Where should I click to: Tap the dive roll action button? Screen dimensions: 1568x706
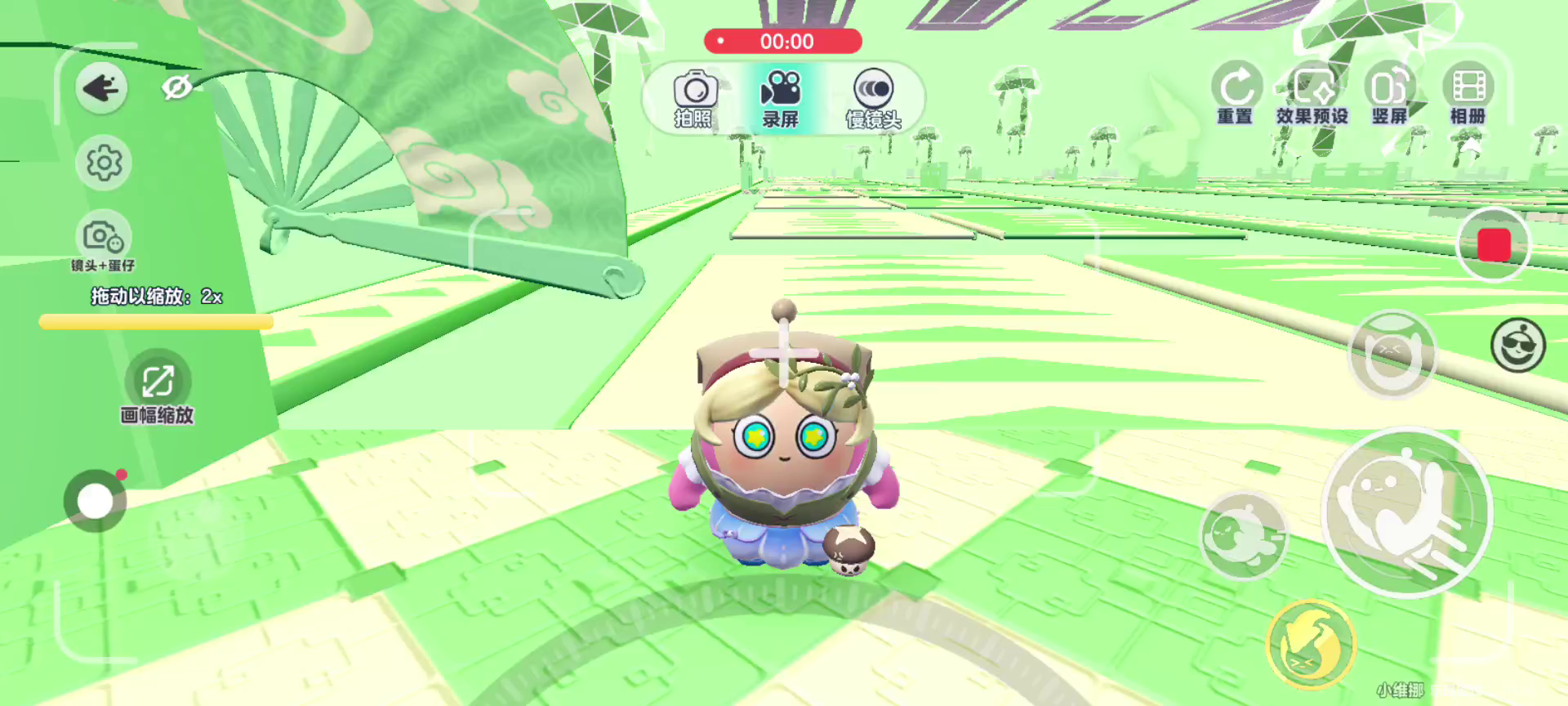coord(1243,535)
